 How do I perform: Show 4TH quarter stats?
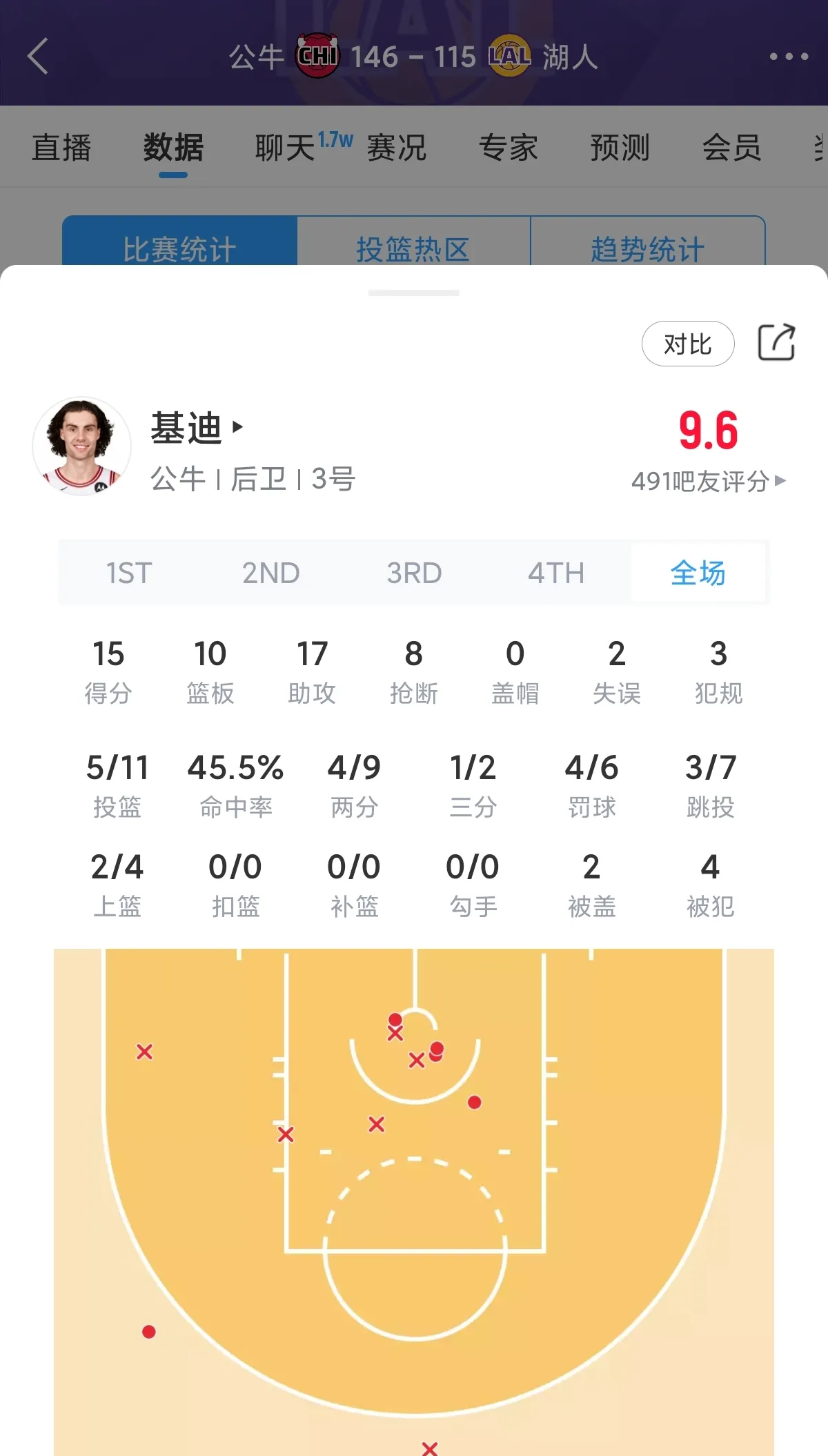(556, 573)
